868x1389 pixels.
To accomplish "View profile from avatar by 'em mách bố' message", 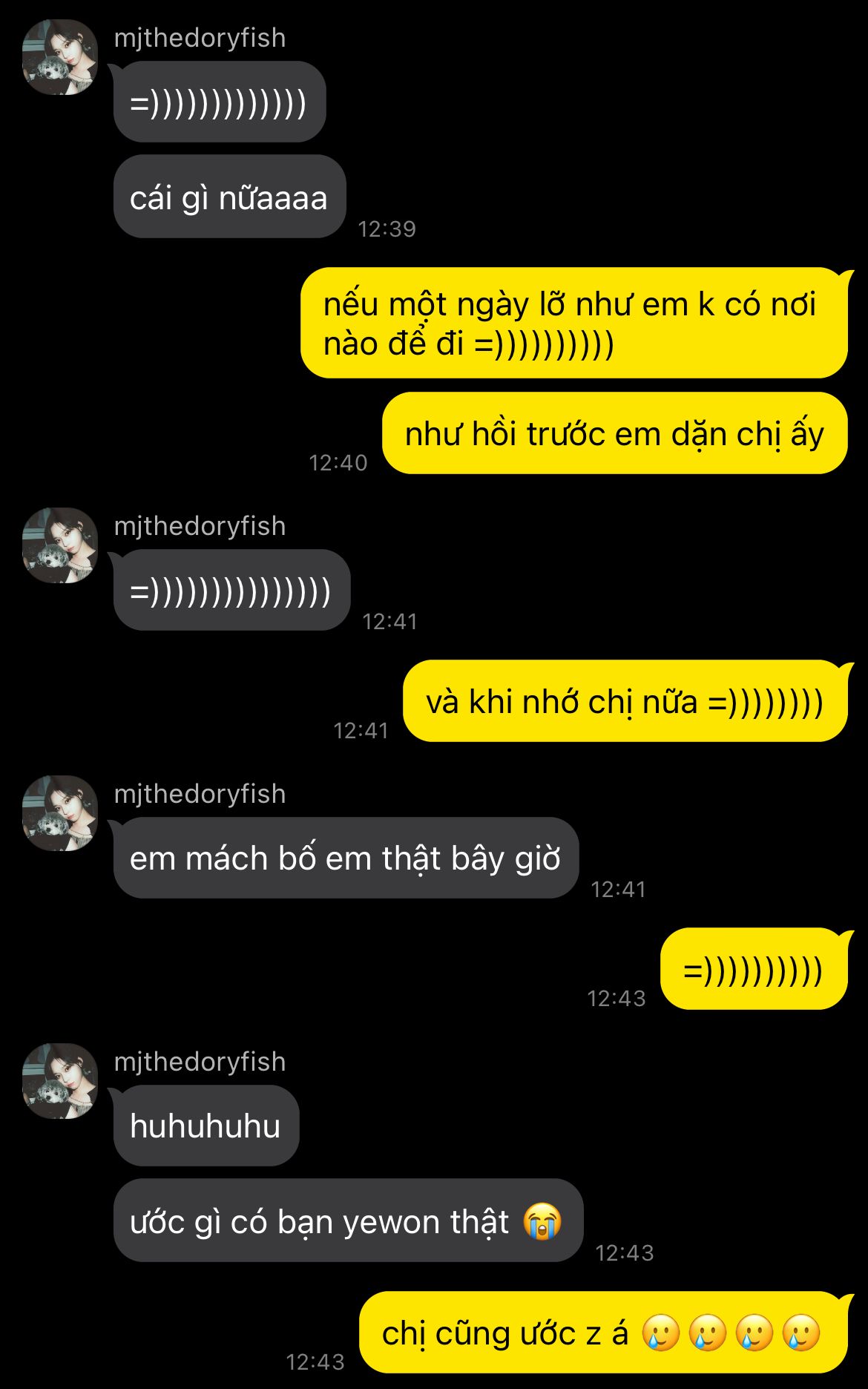I will coord(60,813).
